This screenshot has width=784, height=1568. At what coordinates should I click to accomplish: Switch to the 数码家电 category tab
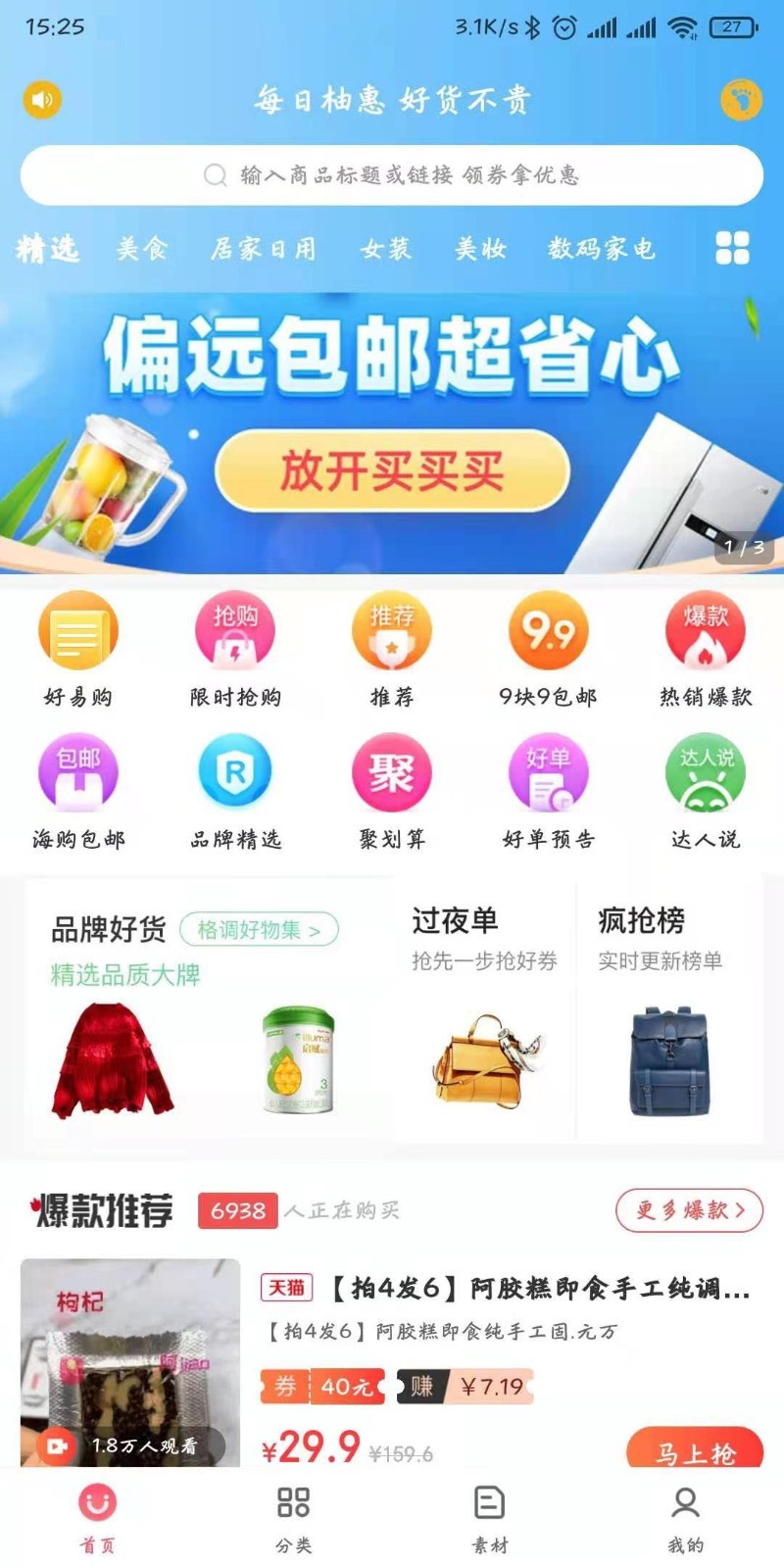603,250
